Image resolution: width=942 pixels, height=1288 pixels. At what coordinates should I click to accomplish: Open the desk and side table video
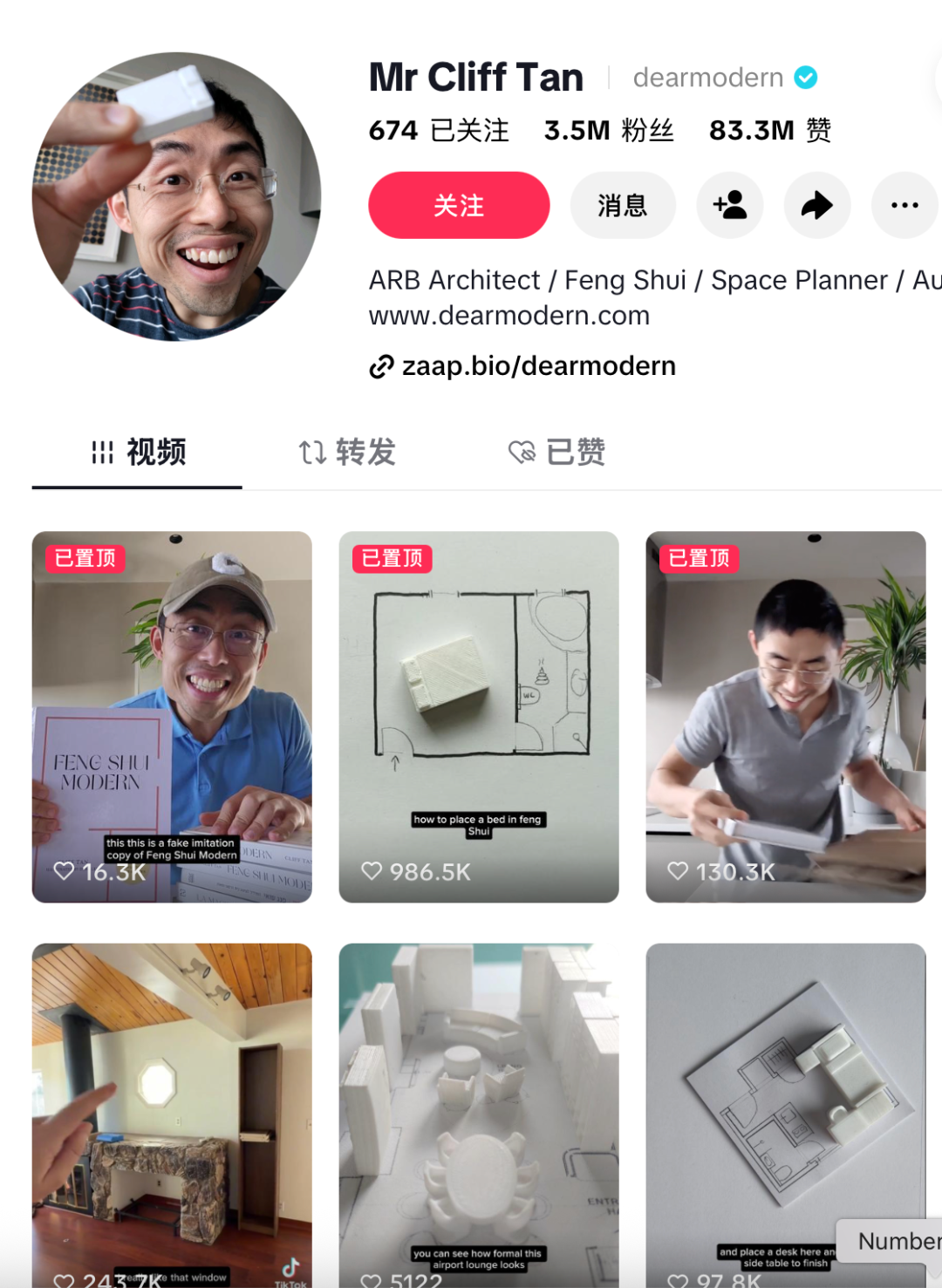coord(785,1114)
